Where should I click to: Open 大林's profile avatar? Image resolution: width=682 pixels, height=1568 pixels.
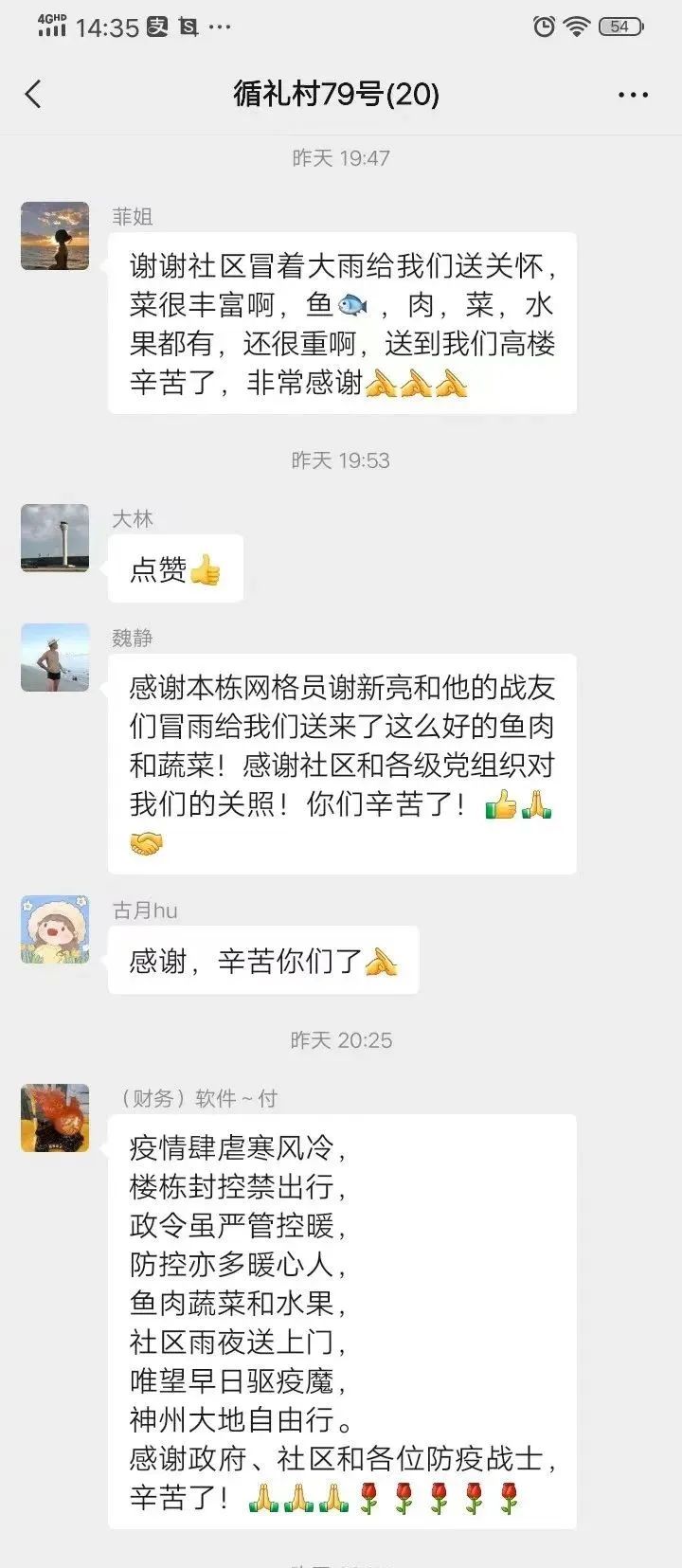55,538
